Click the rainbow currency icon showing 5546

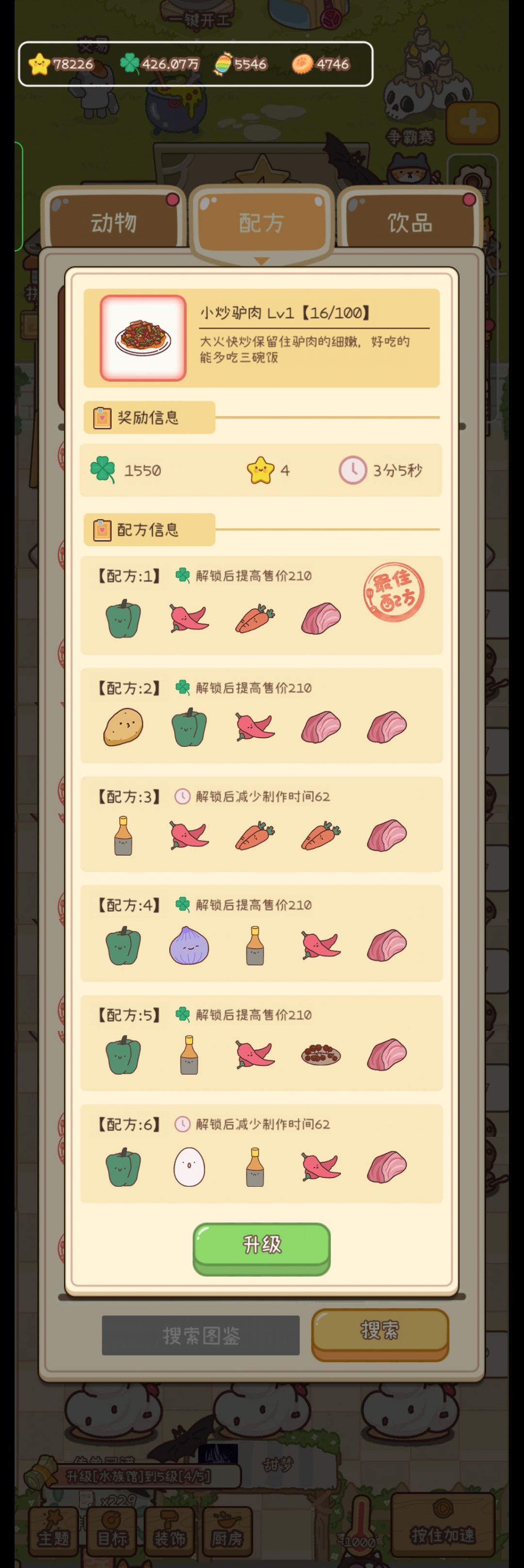click(x=223, y=63)
